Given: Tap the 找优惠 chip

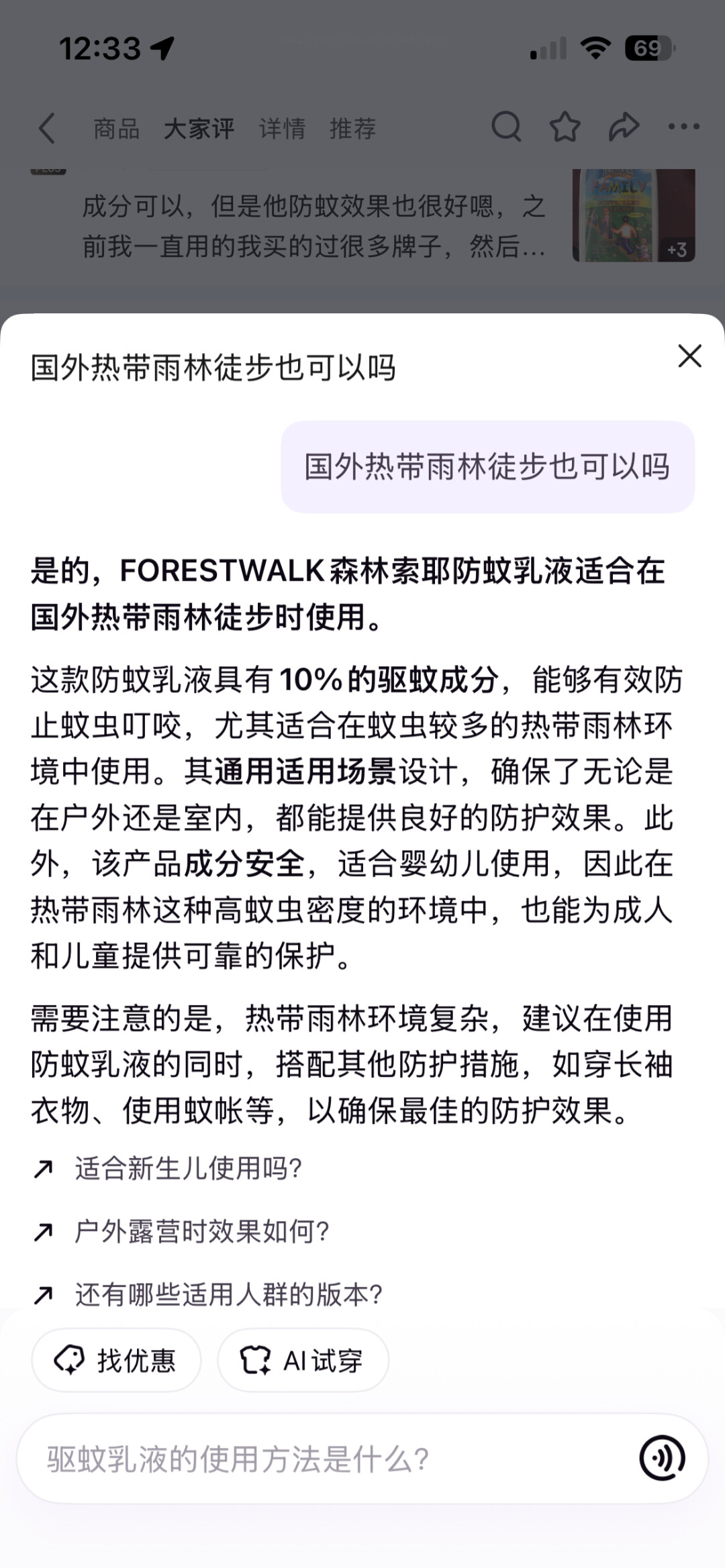Looking at the screenshot, I should 116,1361.
